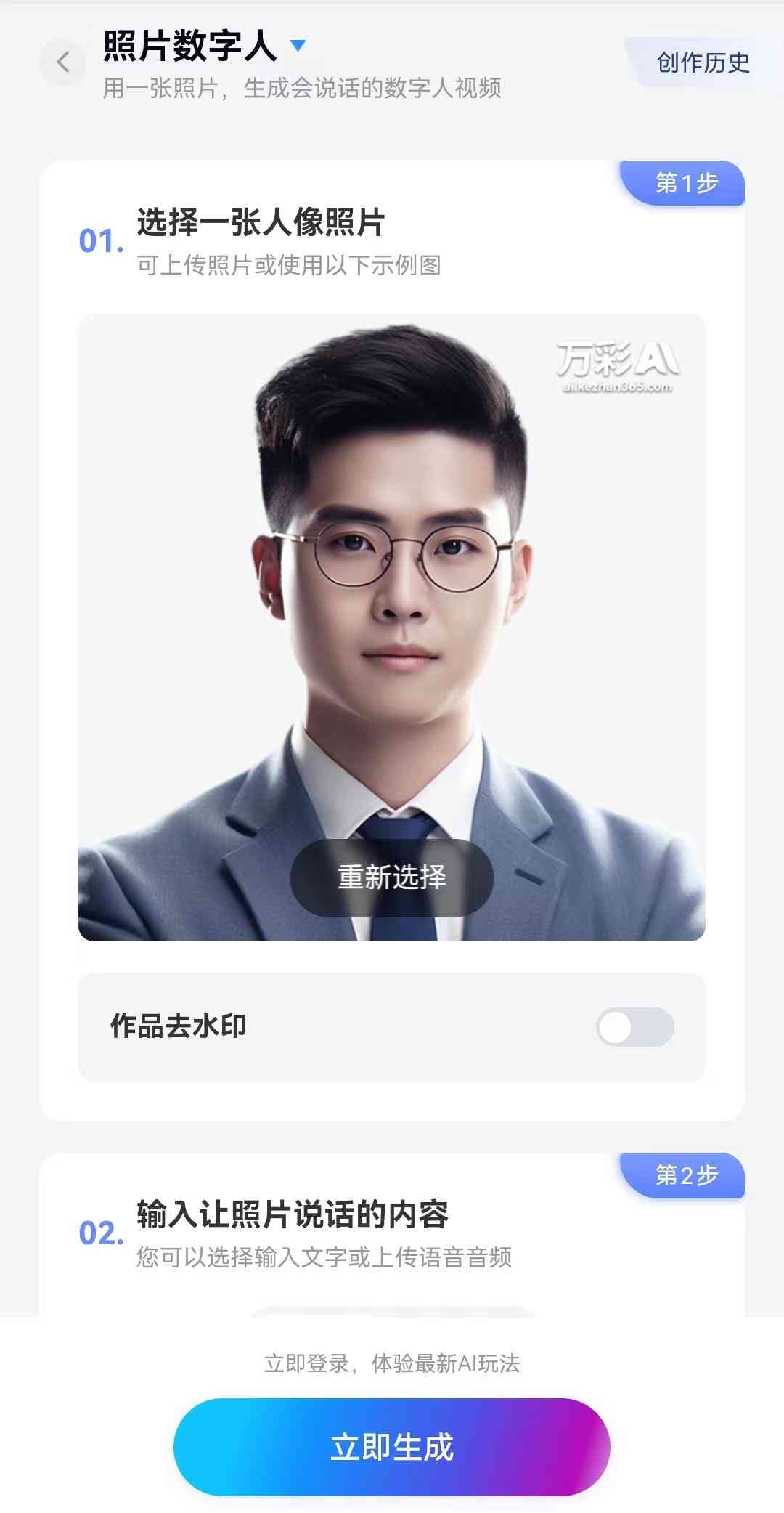Expand the 照片数字人 dropdown arrow

[298, 46]
